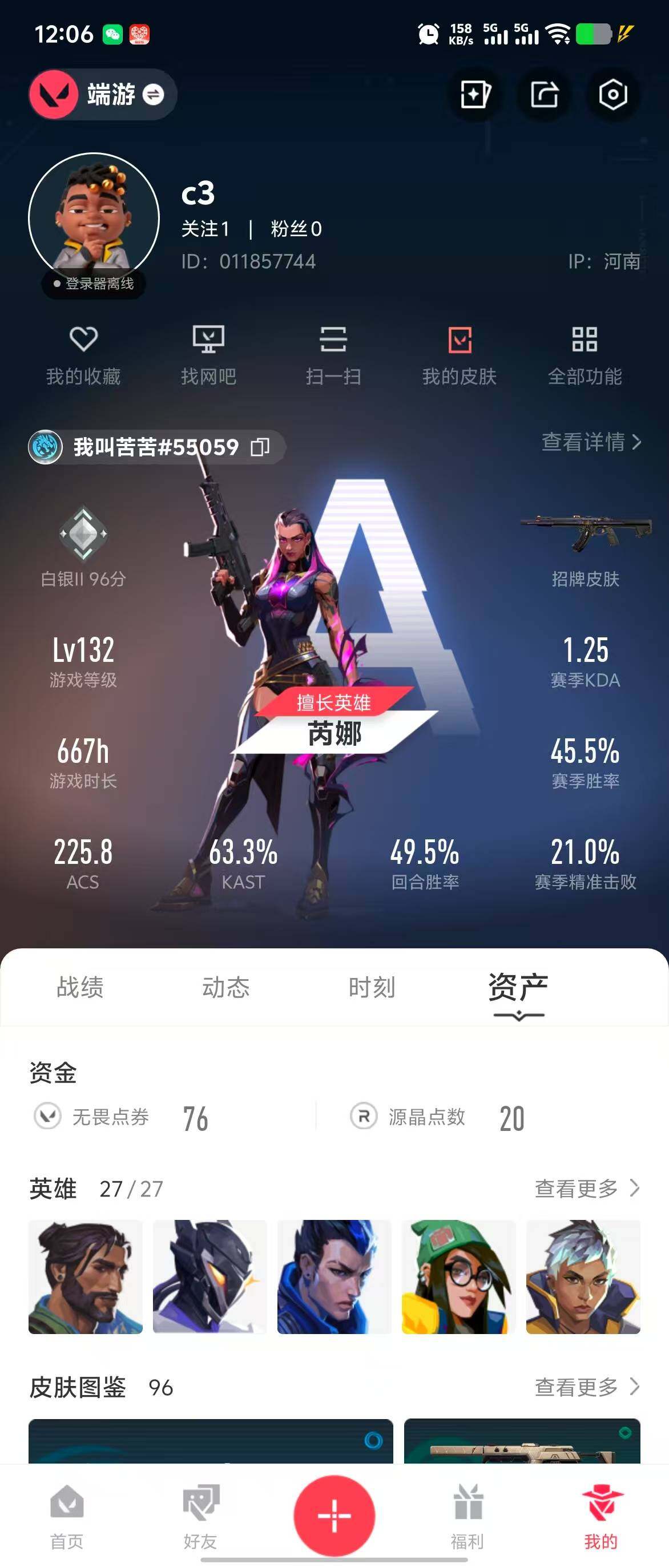Switch to the 时刻 tab
The height and width of the screenshot is (1568, 669).
372,987
